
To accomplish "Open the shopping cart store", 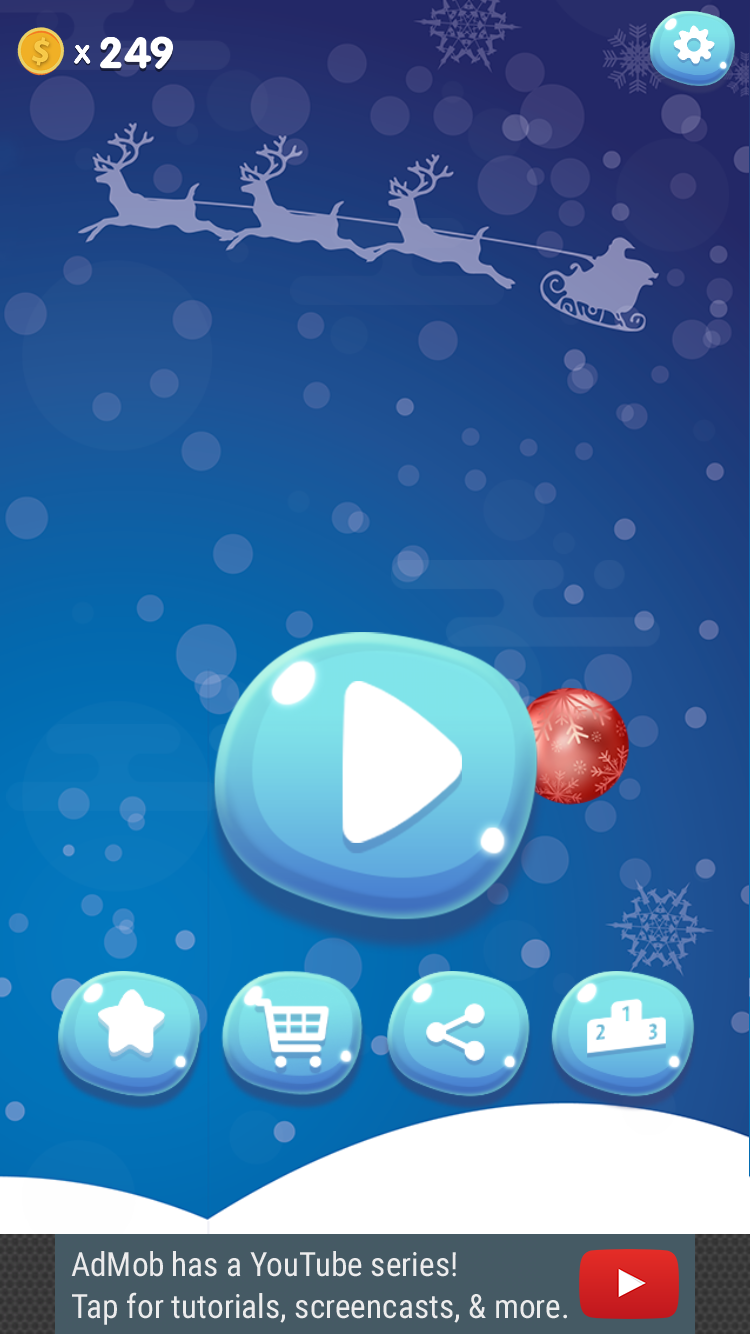I will tap(293, 1033).
